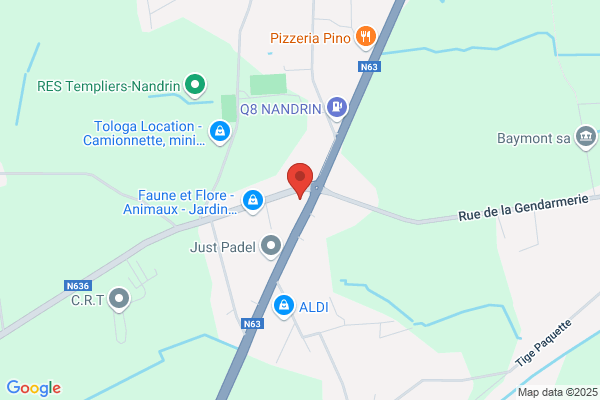Open the ALDI store marker
Screen dimensions: 600x400
point(284,307)
